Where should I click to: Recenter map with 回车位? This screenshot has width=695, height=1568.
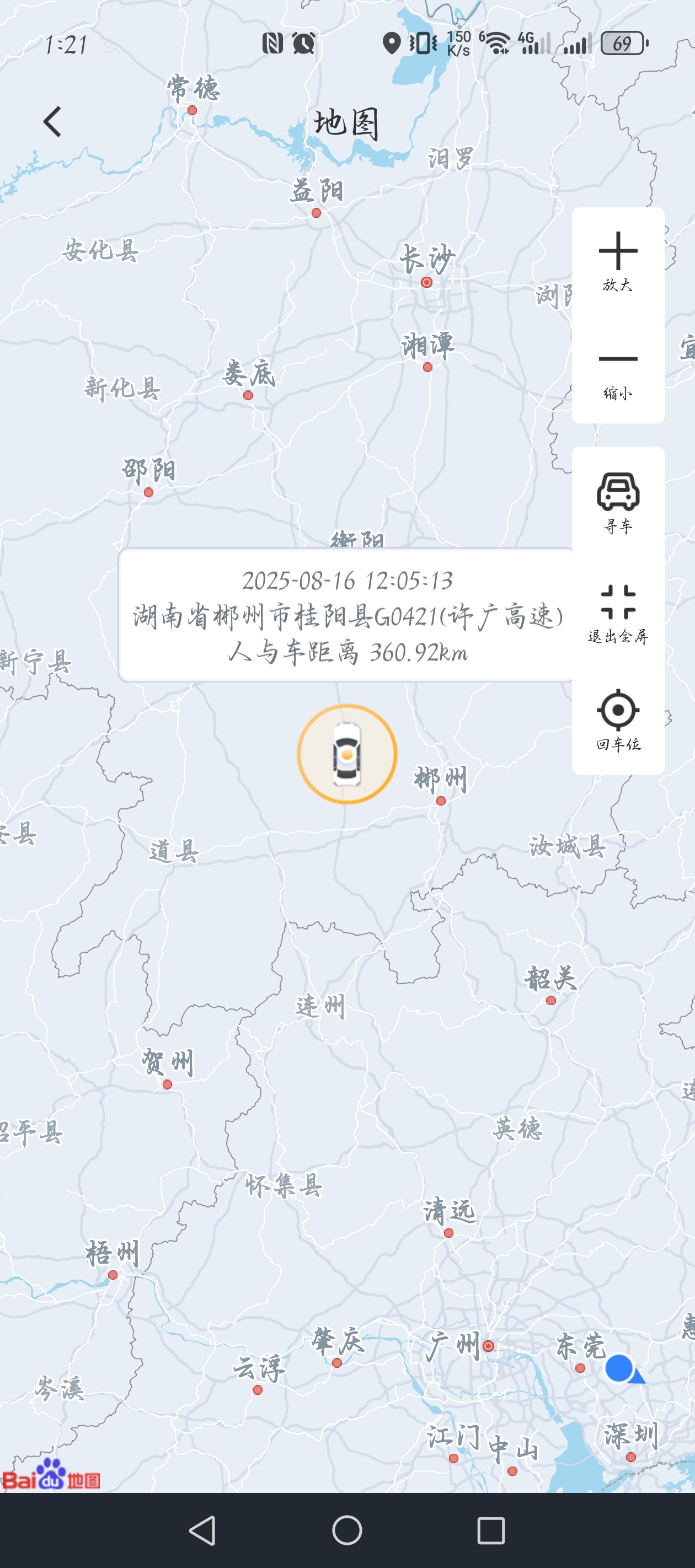618,720
